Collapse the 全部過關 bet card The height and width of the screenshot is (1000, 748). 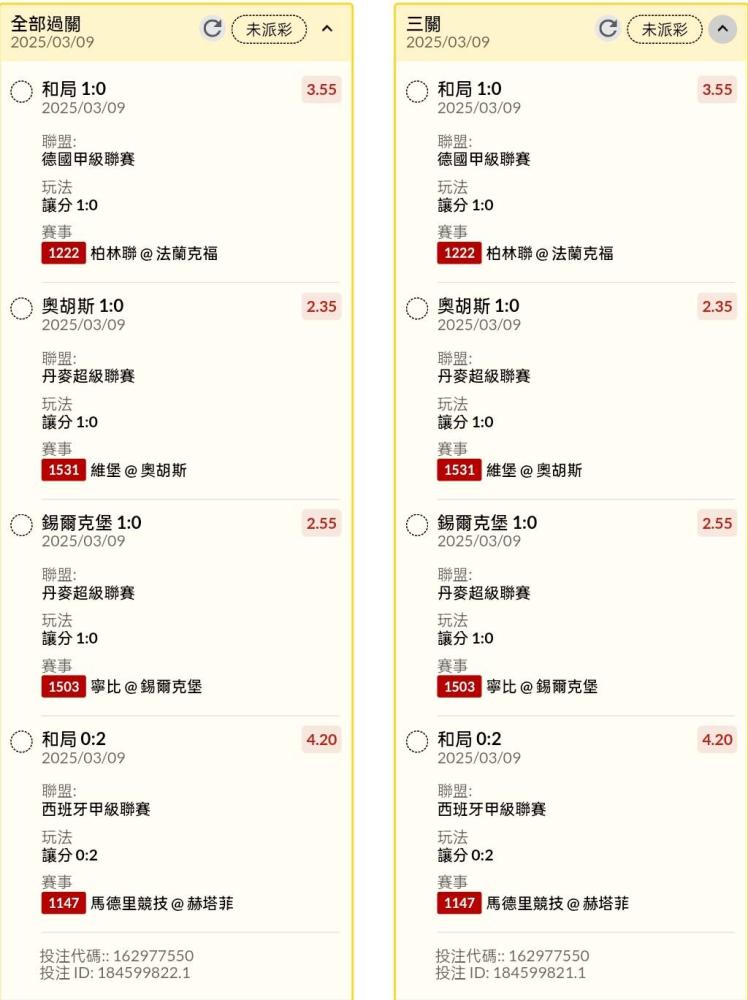pyautogui.click(x=327, y=29)
